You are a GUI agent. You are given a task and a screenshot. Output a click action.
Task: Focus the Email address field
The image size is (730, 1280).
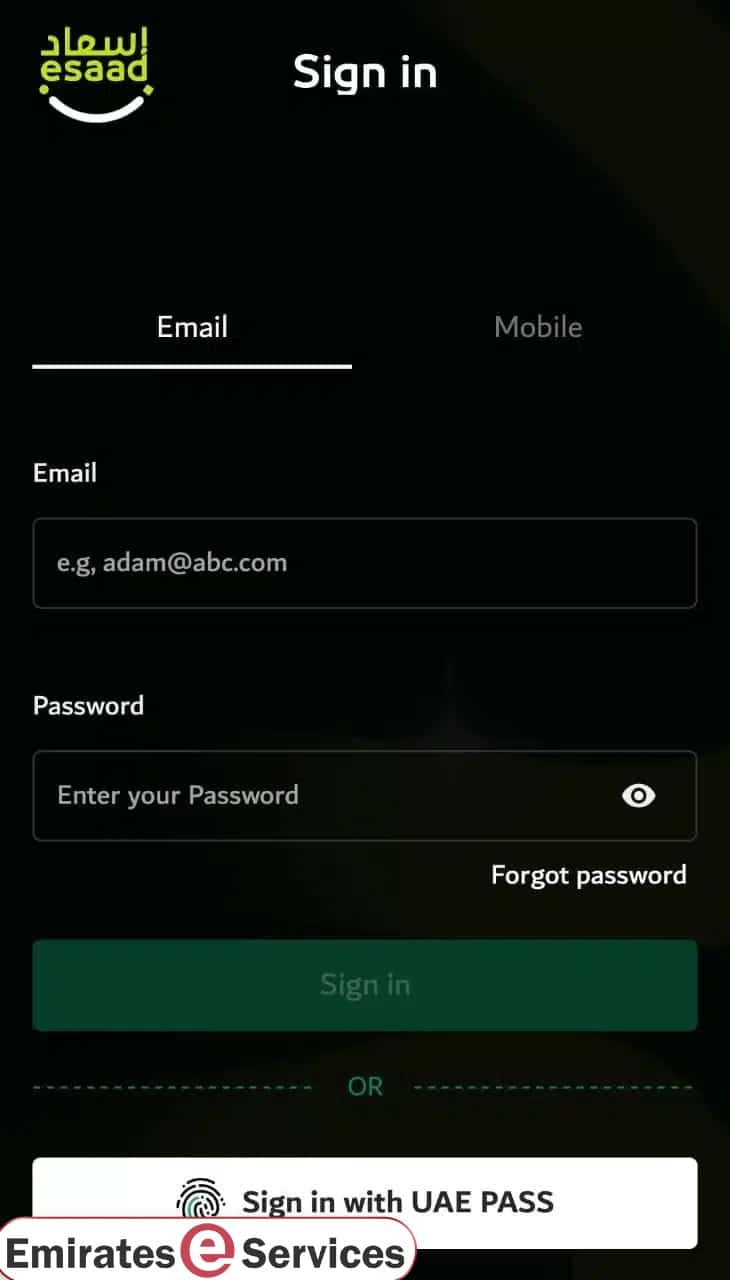click(x=364, y=563)
